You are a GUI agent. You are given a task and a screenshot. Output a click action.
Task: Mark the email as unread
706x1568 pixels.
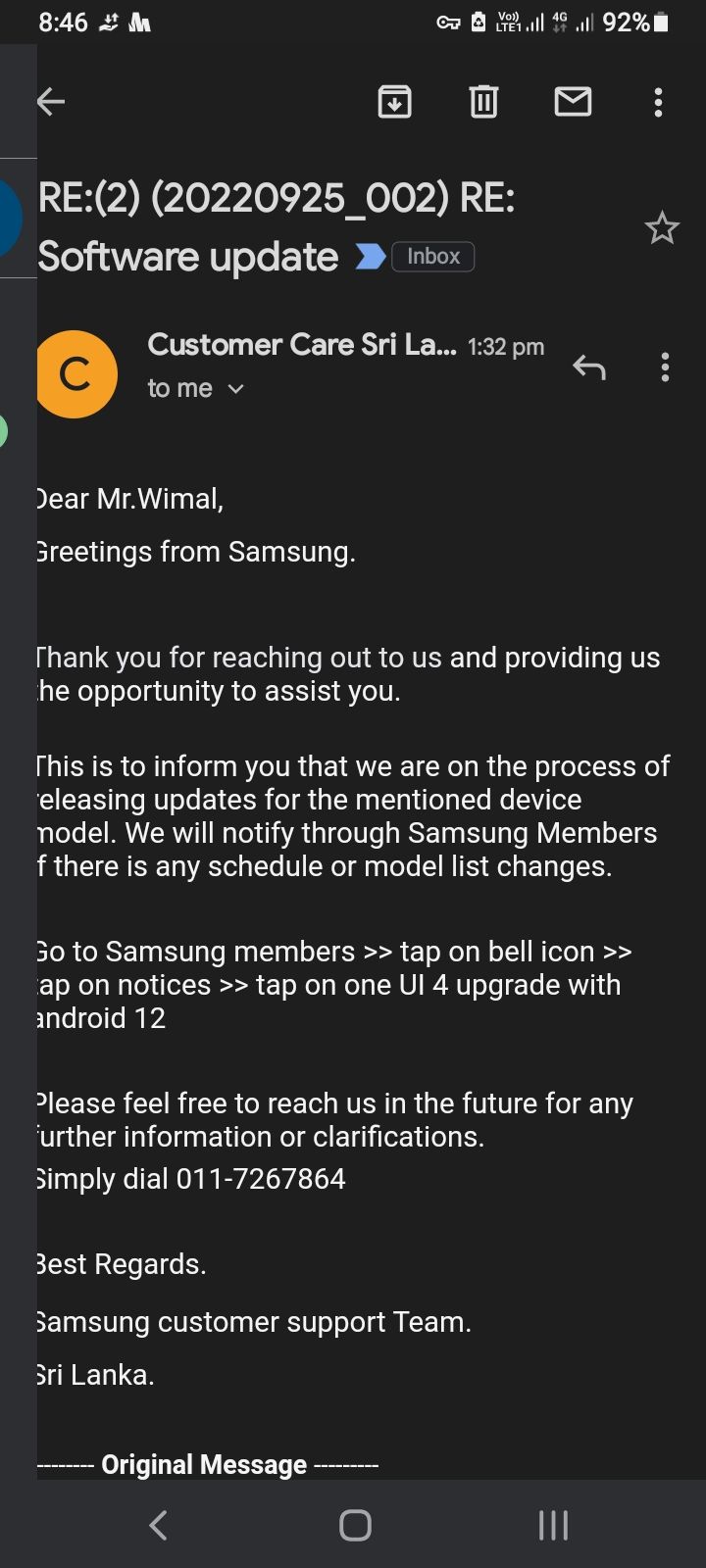point(573,101)
